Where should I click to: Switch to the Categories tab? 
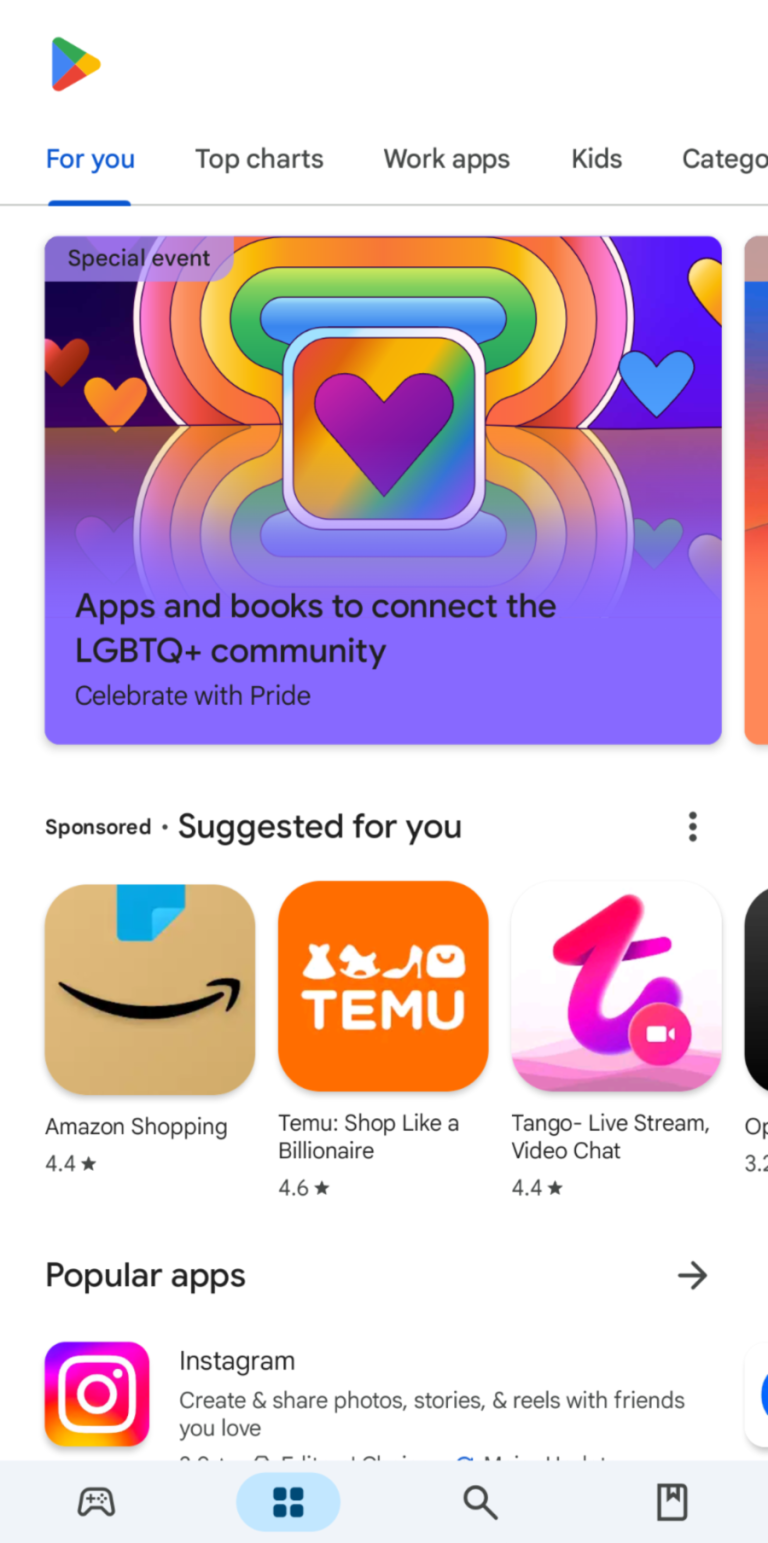tap(724, 159)
